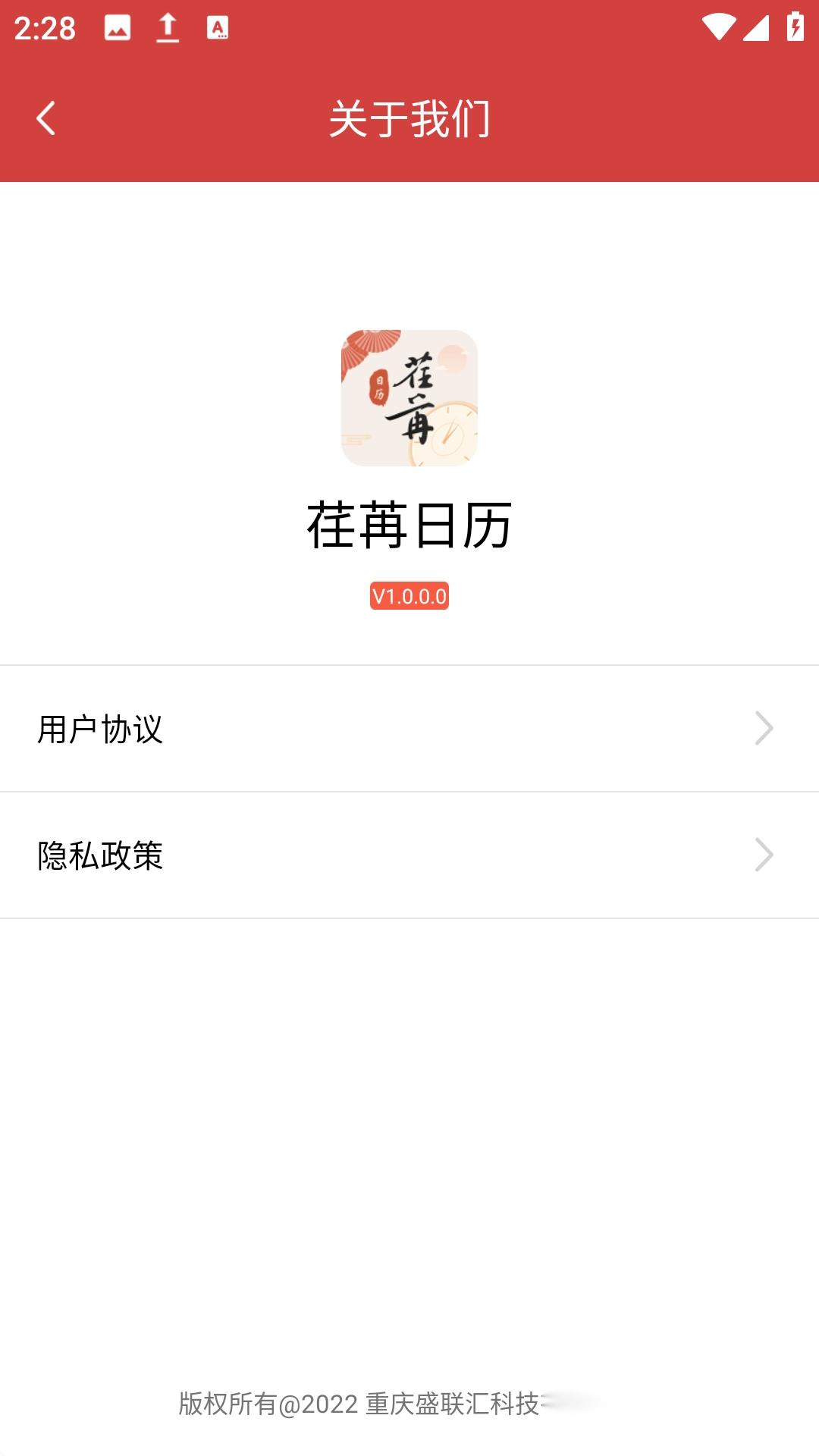Image resolution: width=819 pixels, height=1456 pixels.
Task: Tap the back arrow to exit About page
Action: point(45,118)
